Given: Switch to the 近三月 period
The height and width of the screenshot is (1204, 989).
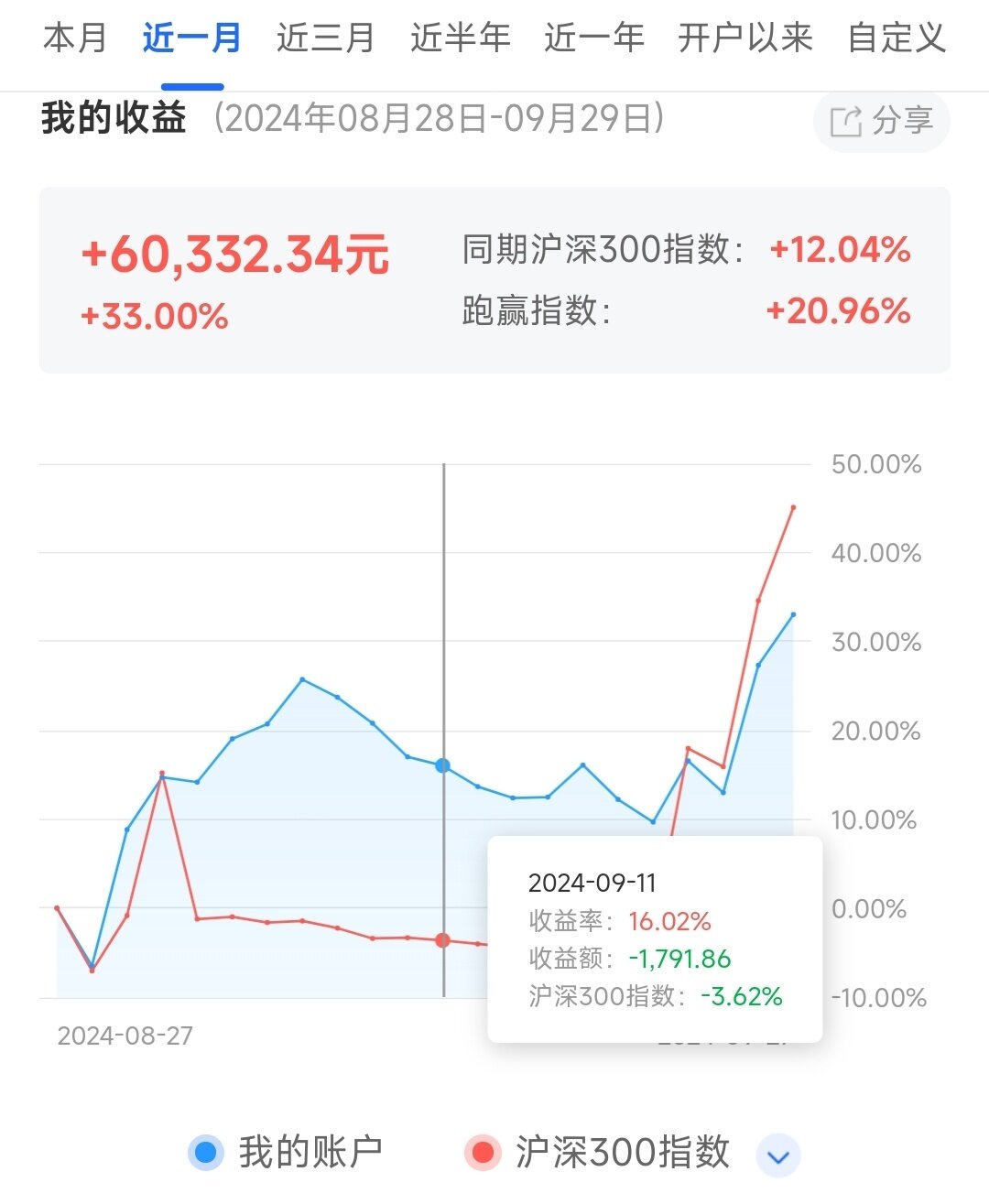Looking at the screenshot, I should (326, 38).
